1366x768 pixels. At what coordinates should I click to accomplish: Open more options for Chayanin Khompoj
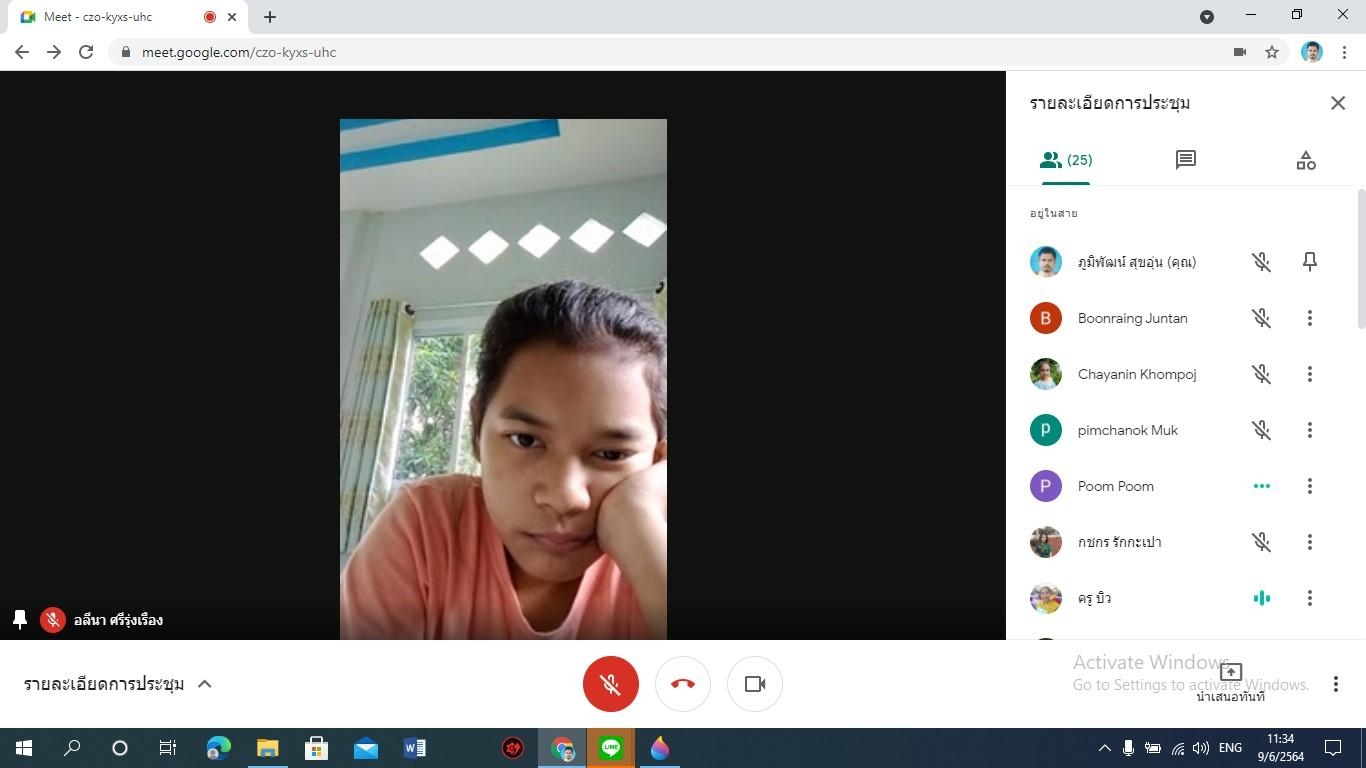(x=1309, y=374)
